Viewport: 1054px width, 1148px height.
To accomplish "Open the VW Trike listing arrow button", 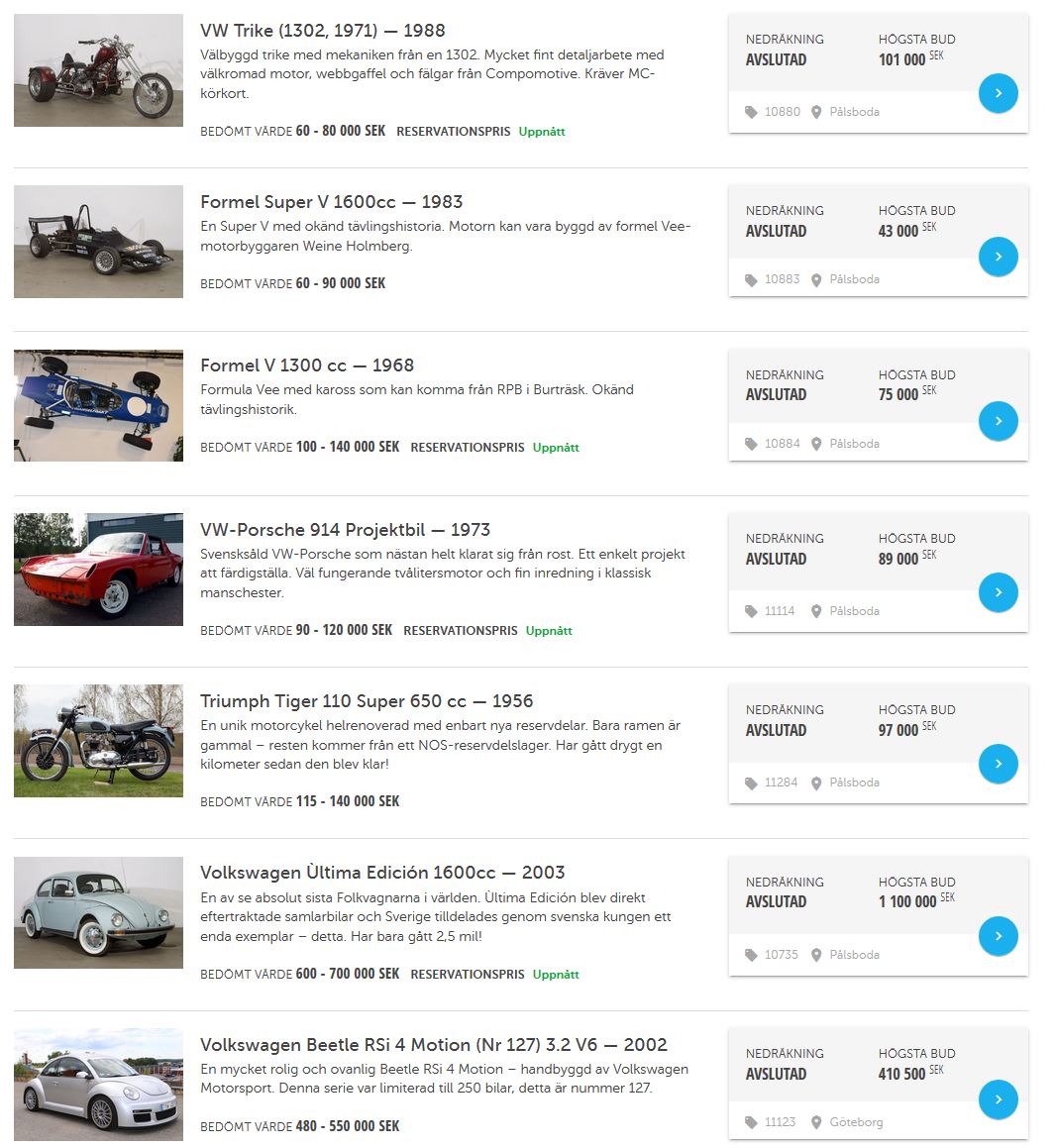I will pos(998,93).
